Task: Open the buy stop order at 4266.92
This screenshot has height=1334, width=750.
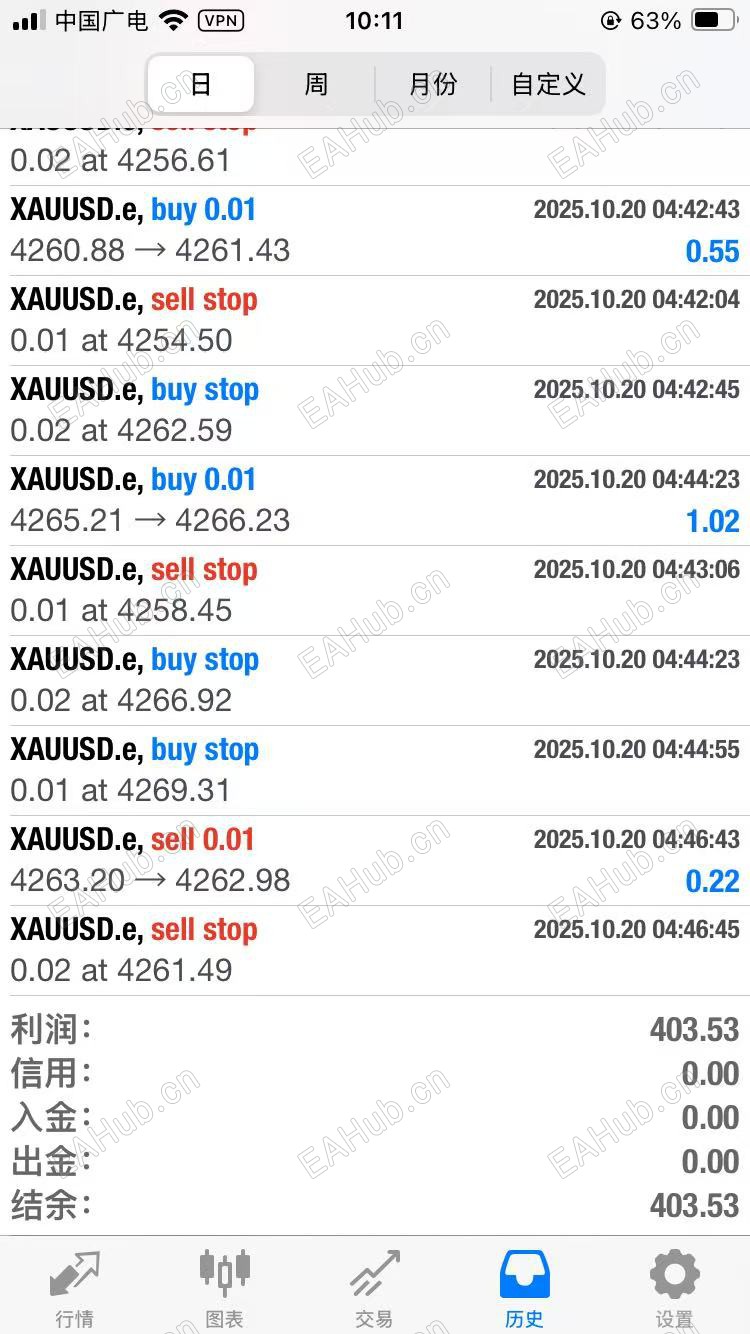Action: pos(375,681)
